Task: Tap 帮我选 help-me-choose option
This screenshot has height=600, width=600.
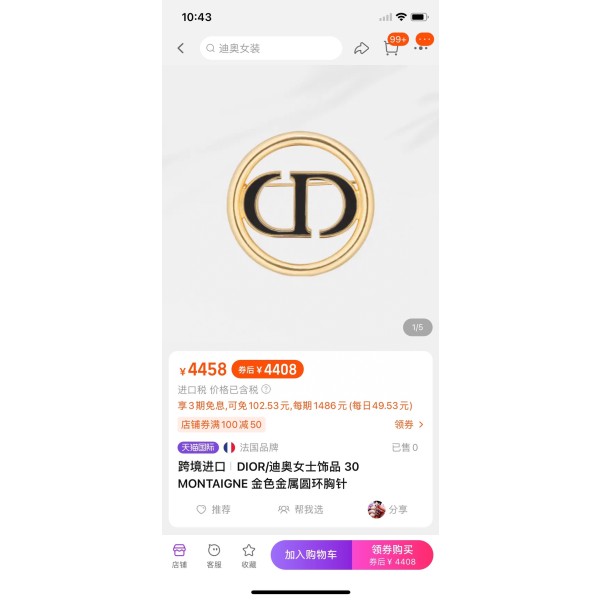Action: (x=301, y=509)
